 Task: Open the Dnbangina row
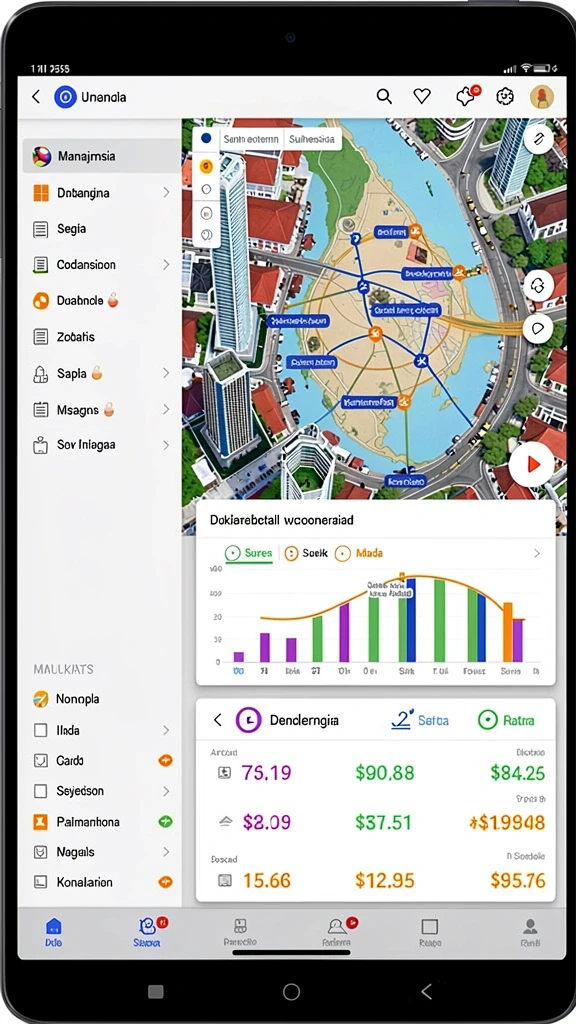(x=102, y=193)
